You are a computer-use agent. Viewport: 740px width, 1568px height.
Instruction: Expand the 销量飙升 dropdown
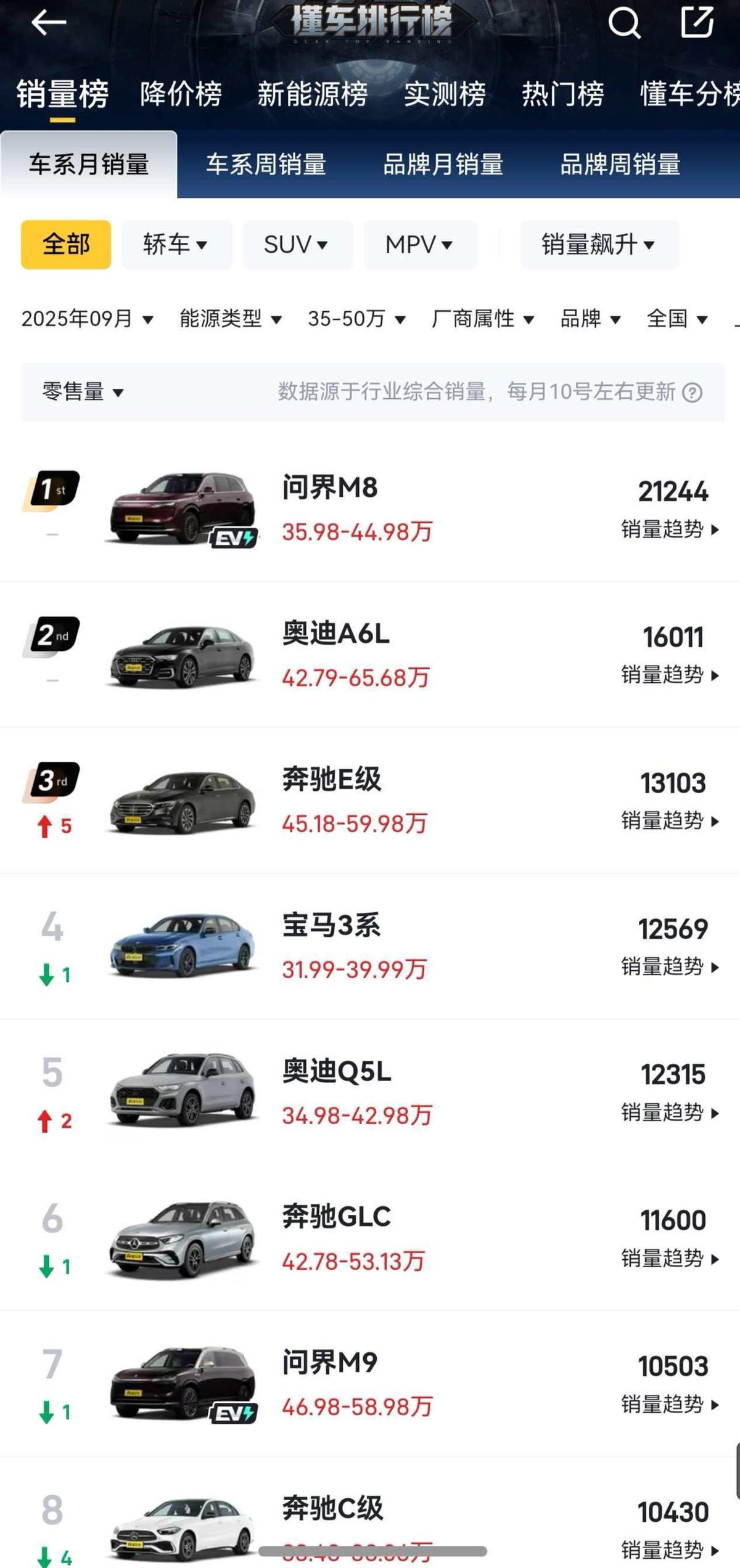[598, 245]
